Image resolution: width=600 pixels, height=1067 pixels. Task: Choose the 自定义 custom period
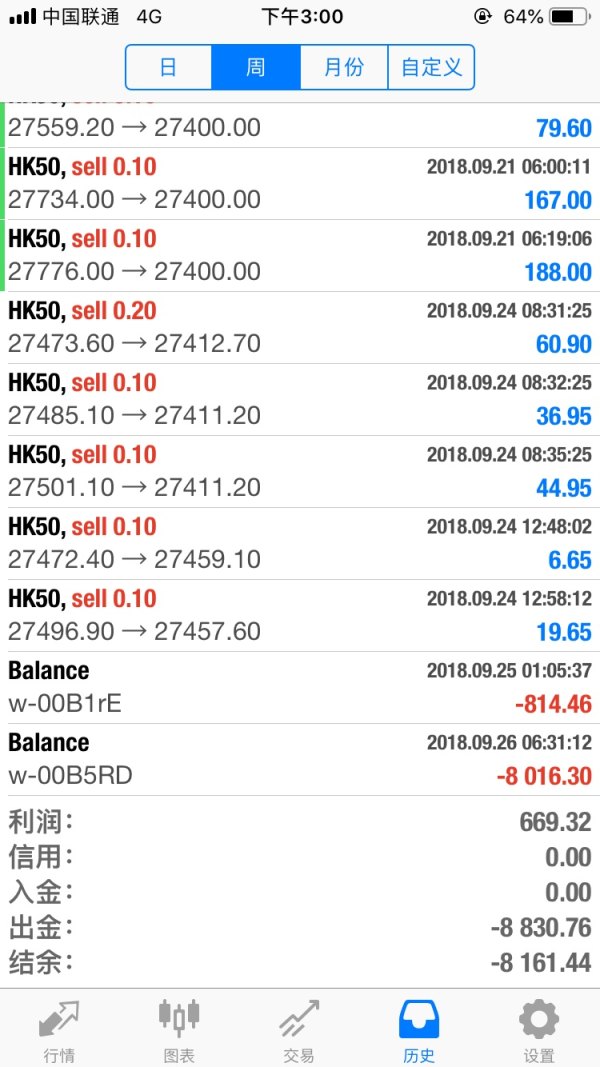[431, 68]
